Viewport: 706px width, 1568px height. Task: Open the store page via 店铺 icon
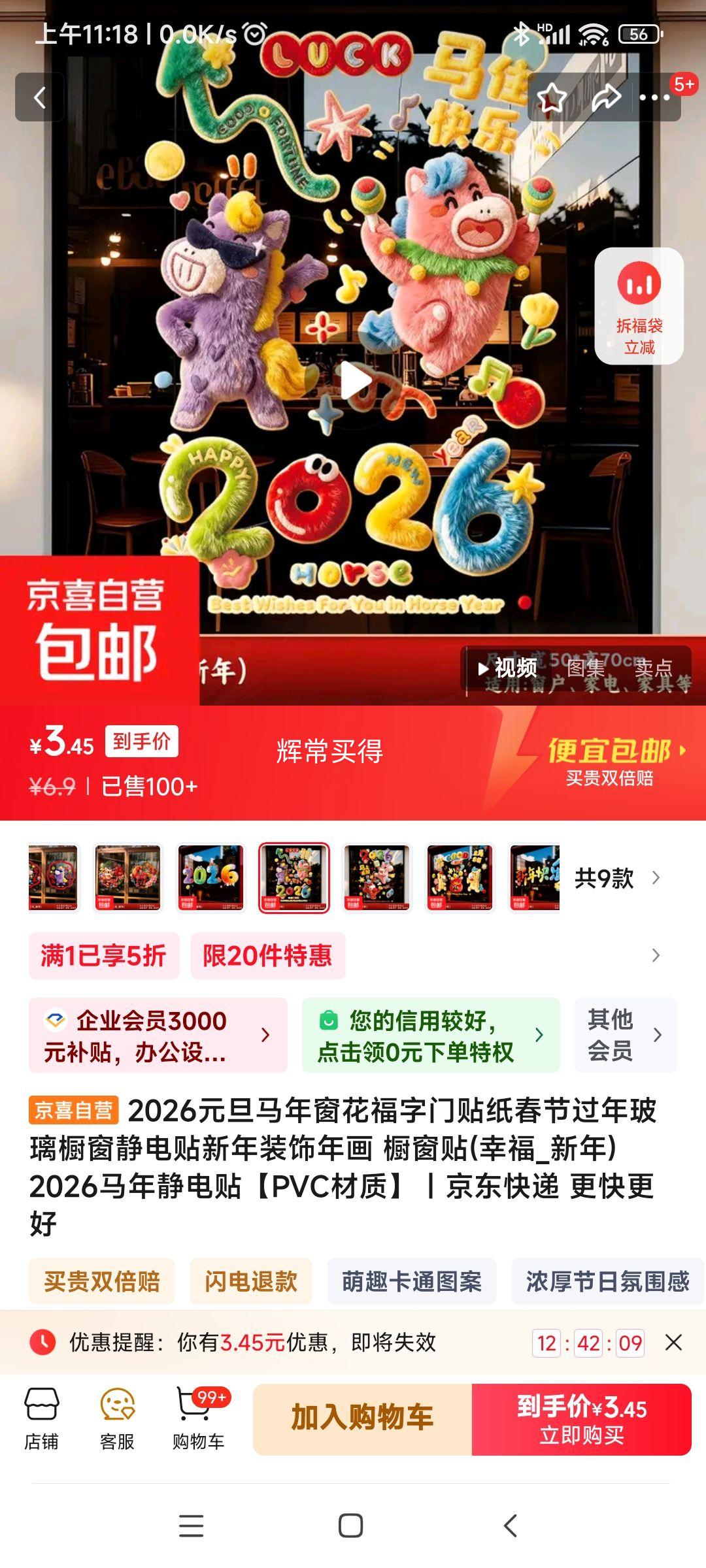point(42,1414)
